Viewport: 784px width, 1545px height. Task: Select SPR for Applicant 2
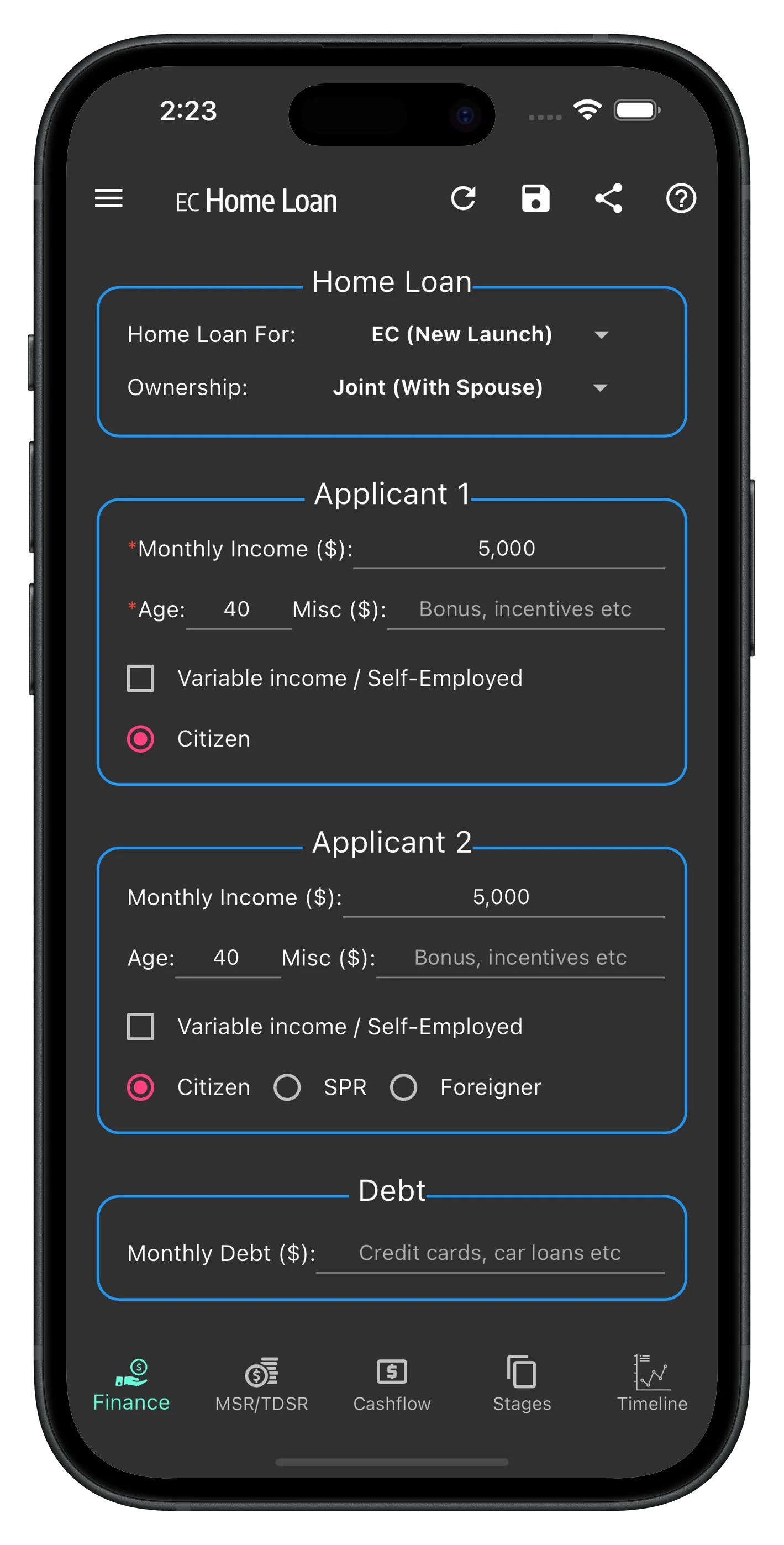click(287, 1087)
